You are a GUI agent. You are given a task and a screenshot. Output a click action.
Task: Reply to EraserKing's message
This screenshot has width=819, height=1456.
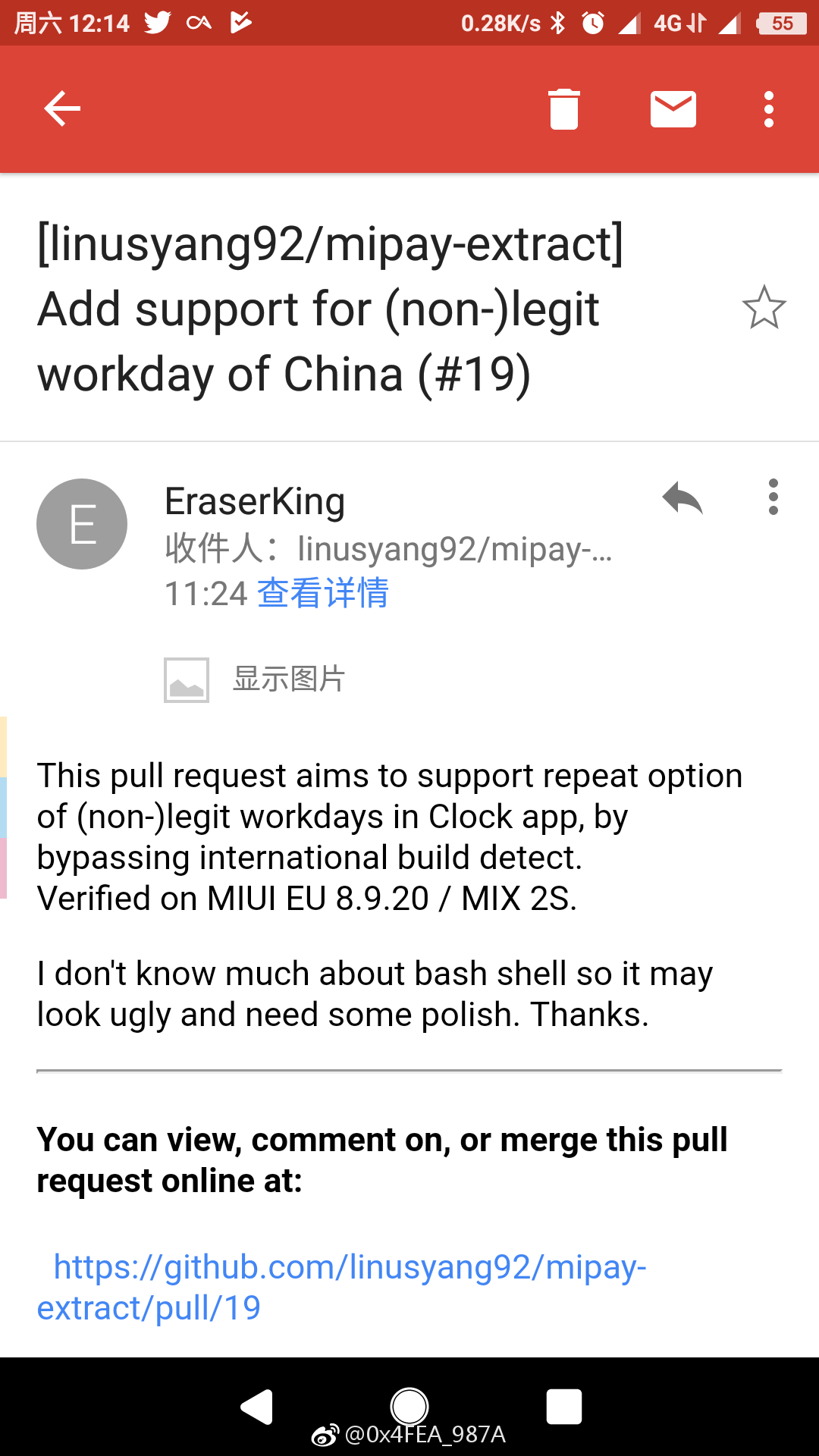(682, 498)
